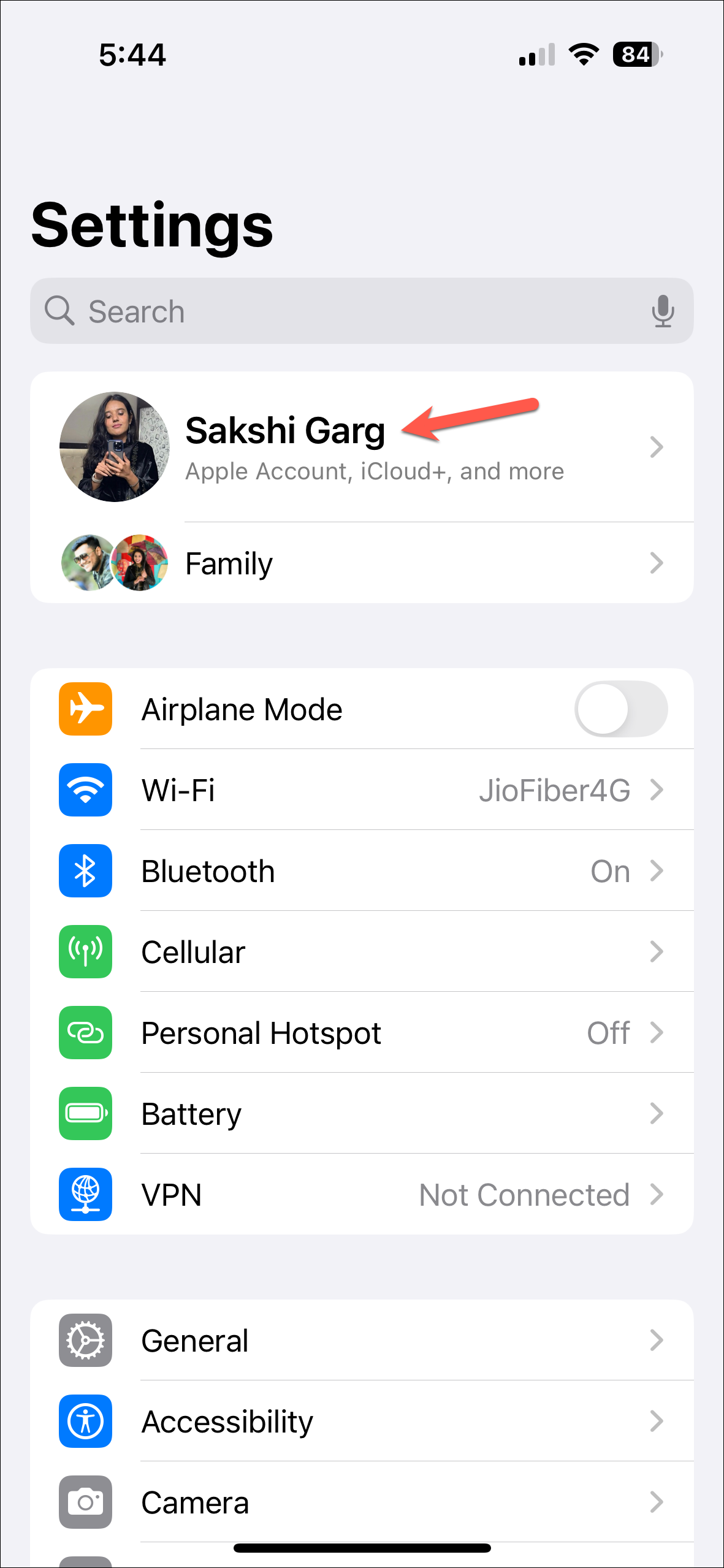
Task: Open Wi-Fi settings
Action: tap(362, 790)
